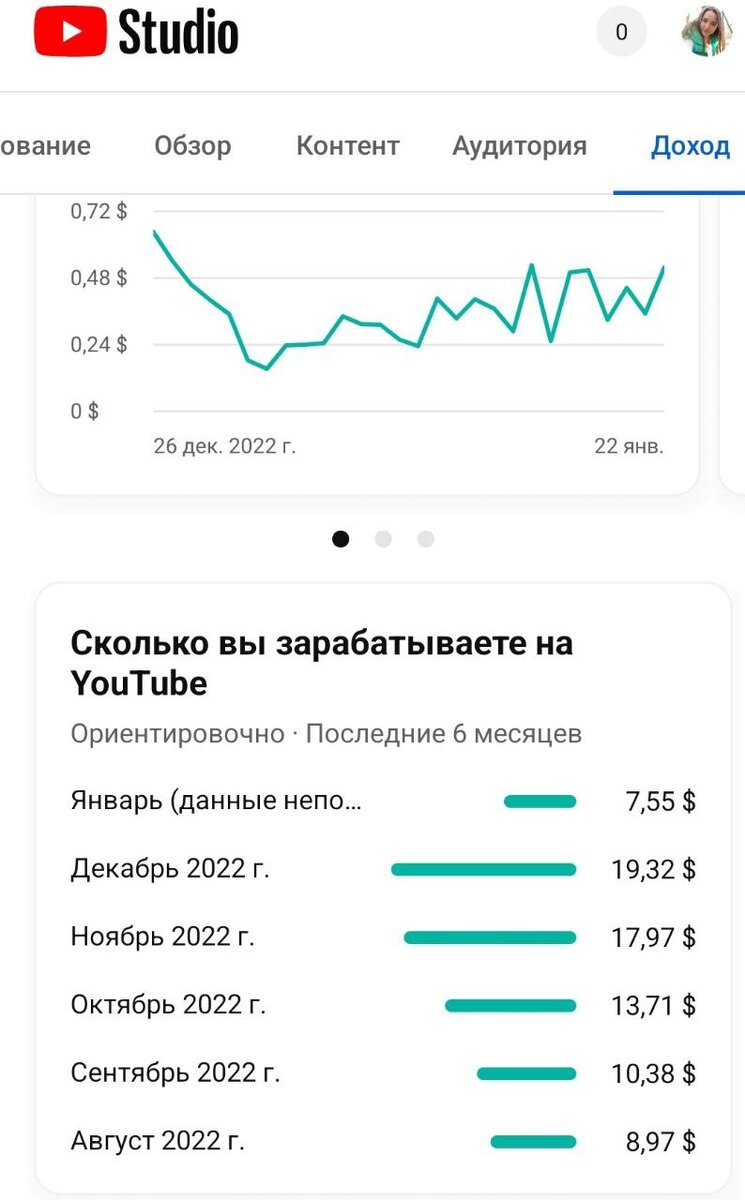Switch to the Аудитория tab
Screen dimensions: 745x1200
pos(519,146)
